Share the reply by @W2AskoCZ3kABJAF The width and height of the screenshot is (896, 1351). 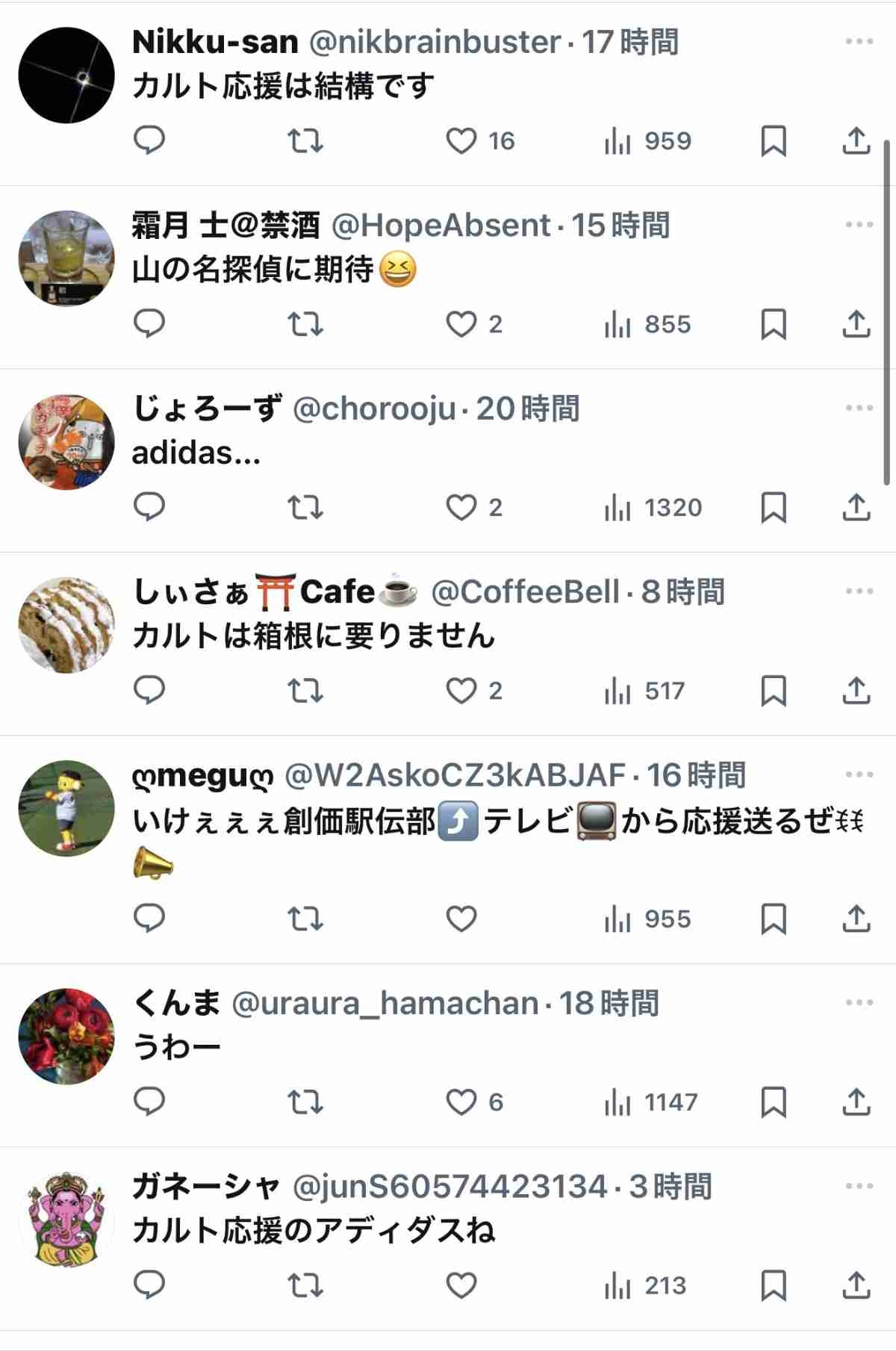point(856,919)
